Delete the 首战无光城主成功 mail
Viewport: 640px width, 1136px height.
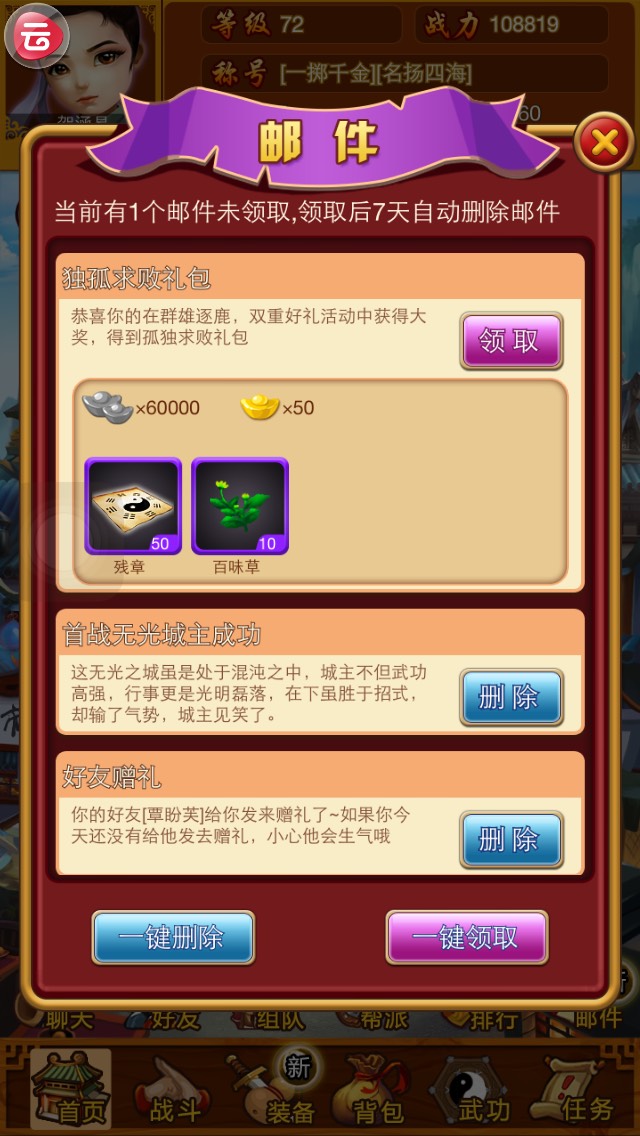click(511, 697)
